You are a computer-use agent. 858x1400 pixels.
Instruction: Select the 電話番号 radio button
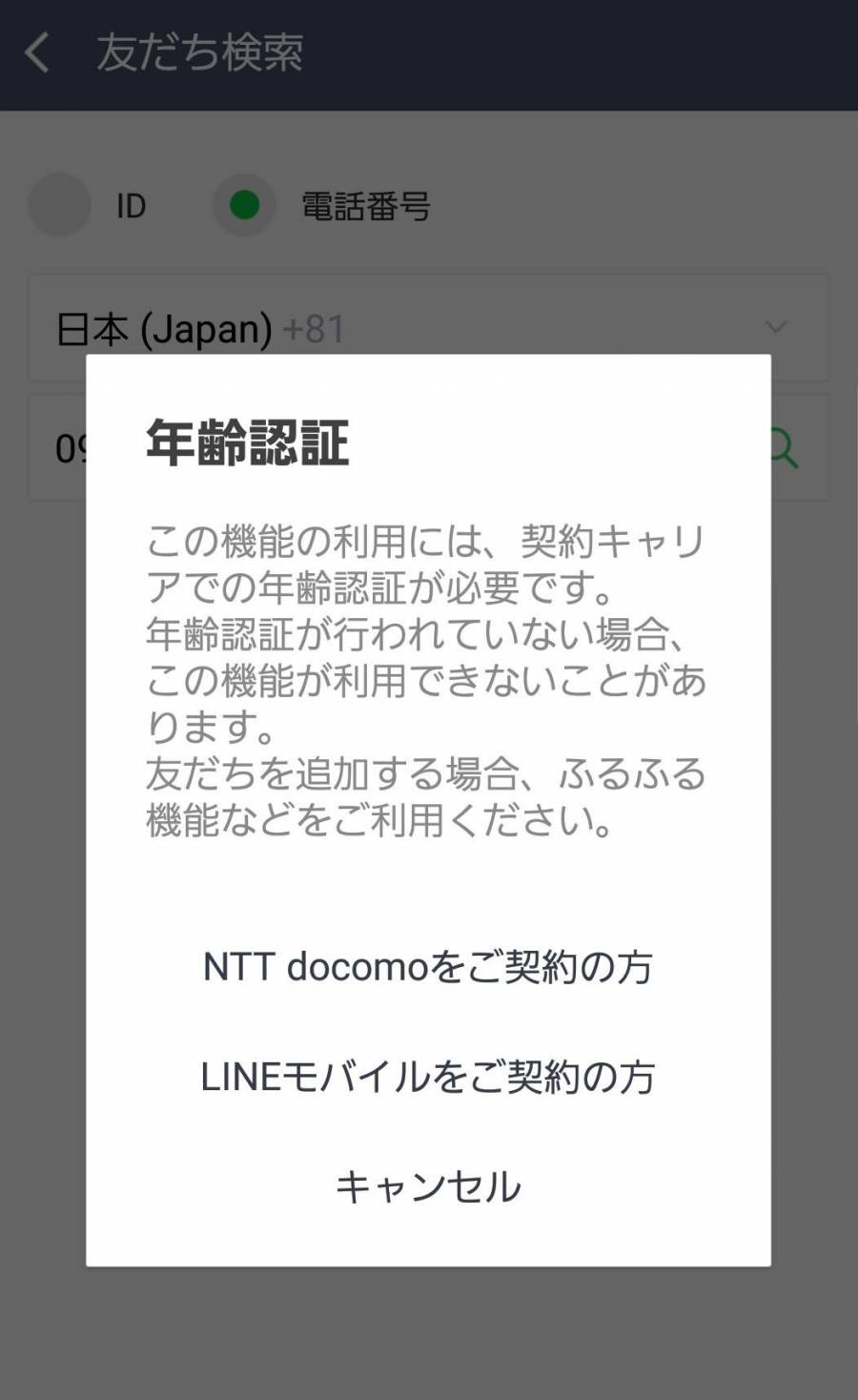(x=245, y=205)
